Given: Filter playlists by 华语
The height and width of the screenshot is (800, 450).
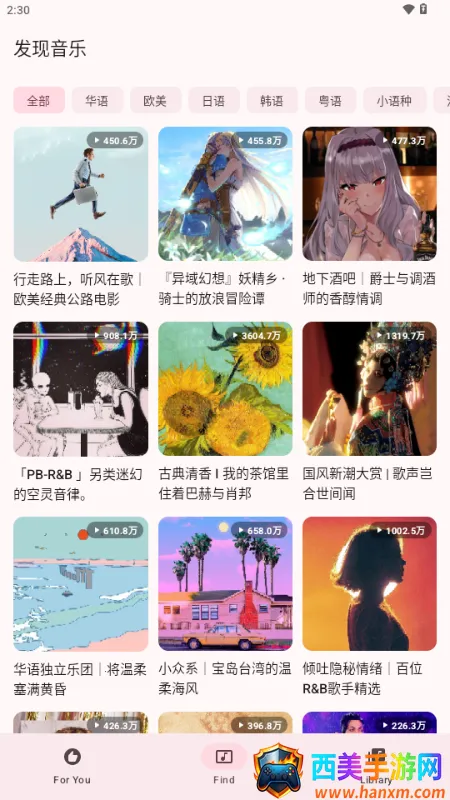Looking at the screenshot, I should click(x=97, y=100).
